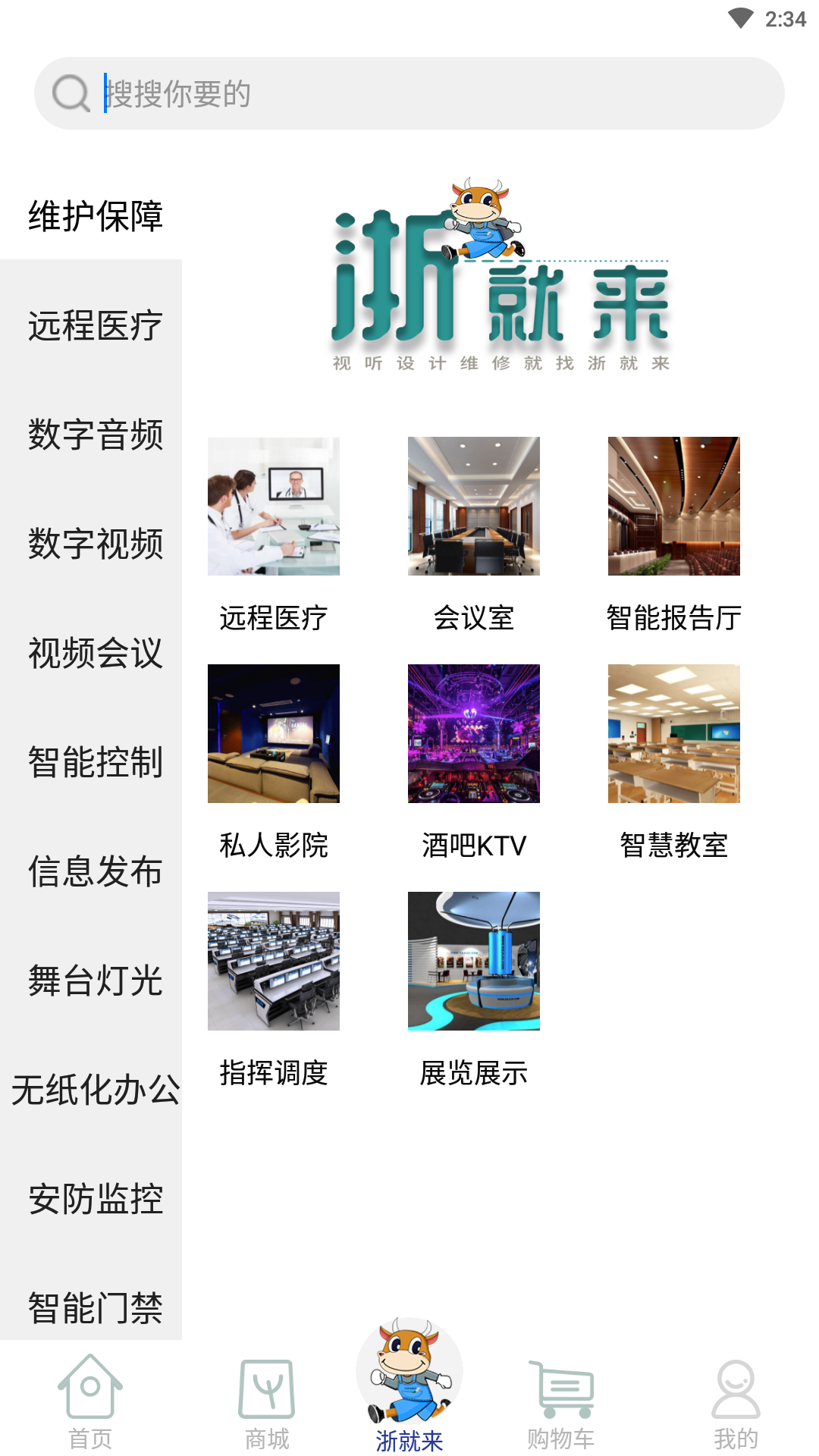The image size is (819, 1456).
Task: Switch to the 数字音频 category
Action: [95, 435]
